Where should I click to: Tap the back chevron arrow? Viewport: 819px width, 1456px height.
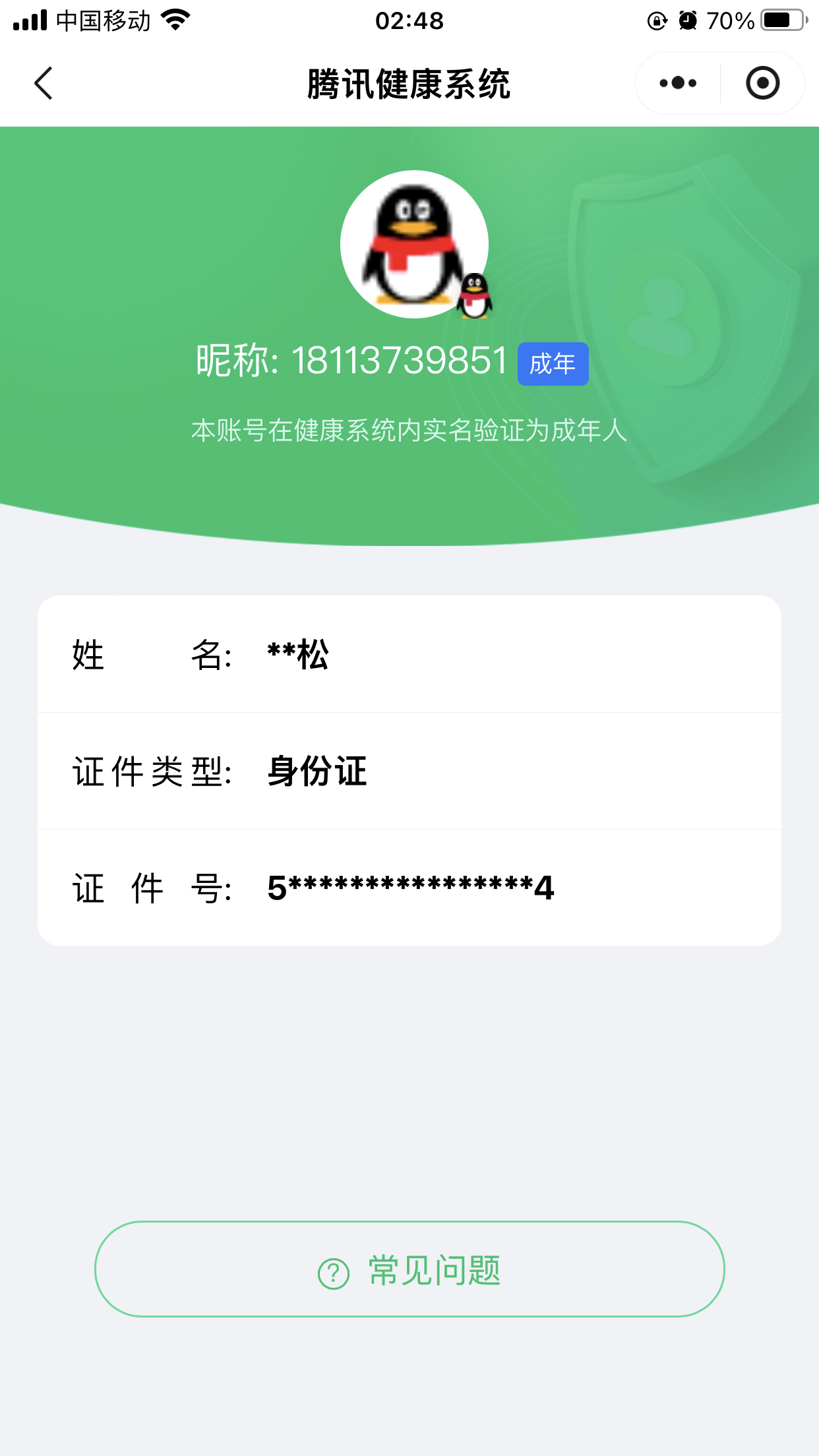(42, 83)
